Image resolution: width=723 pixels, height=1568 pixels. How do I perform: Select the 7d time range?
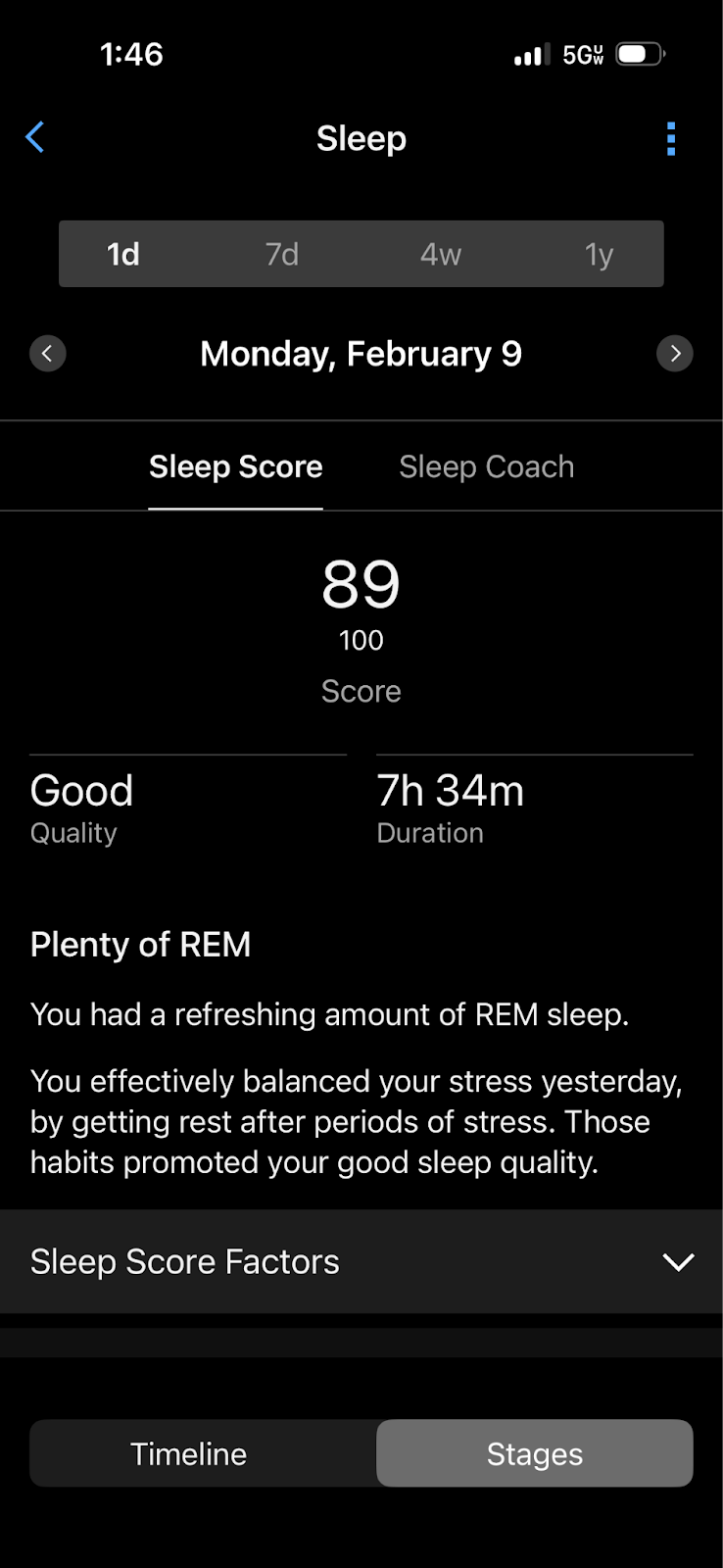[282, 254]
